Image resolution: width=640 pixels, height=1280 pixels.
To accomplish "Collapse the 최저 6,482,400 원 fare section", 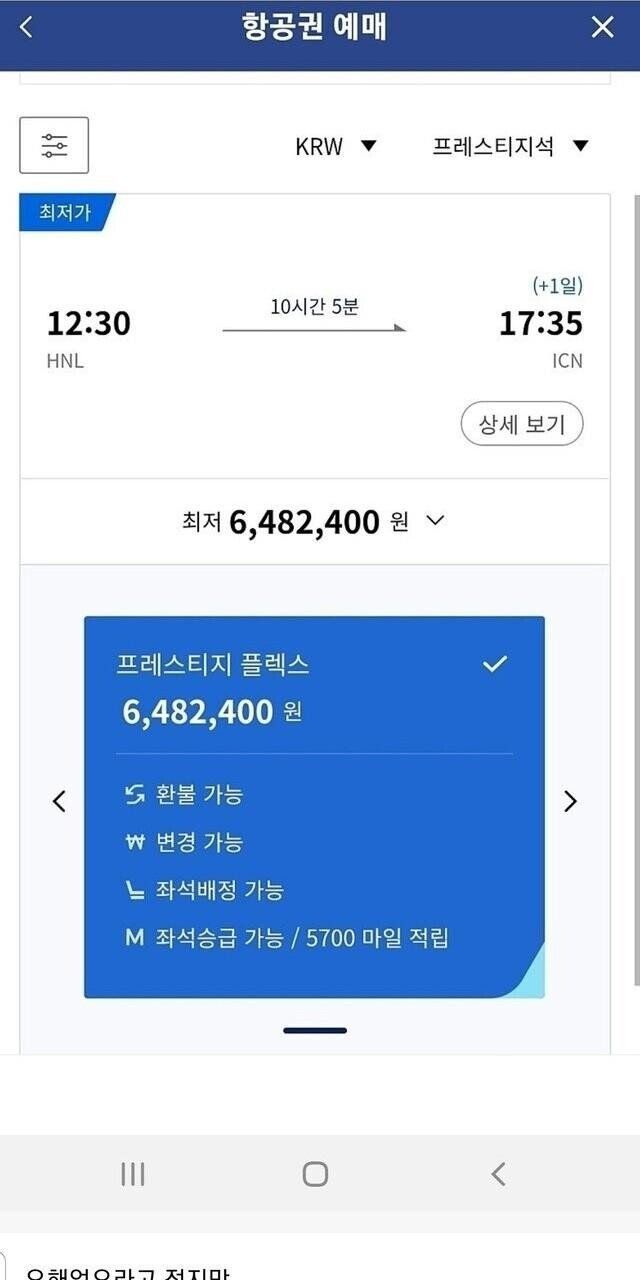I will pos(434,521).
